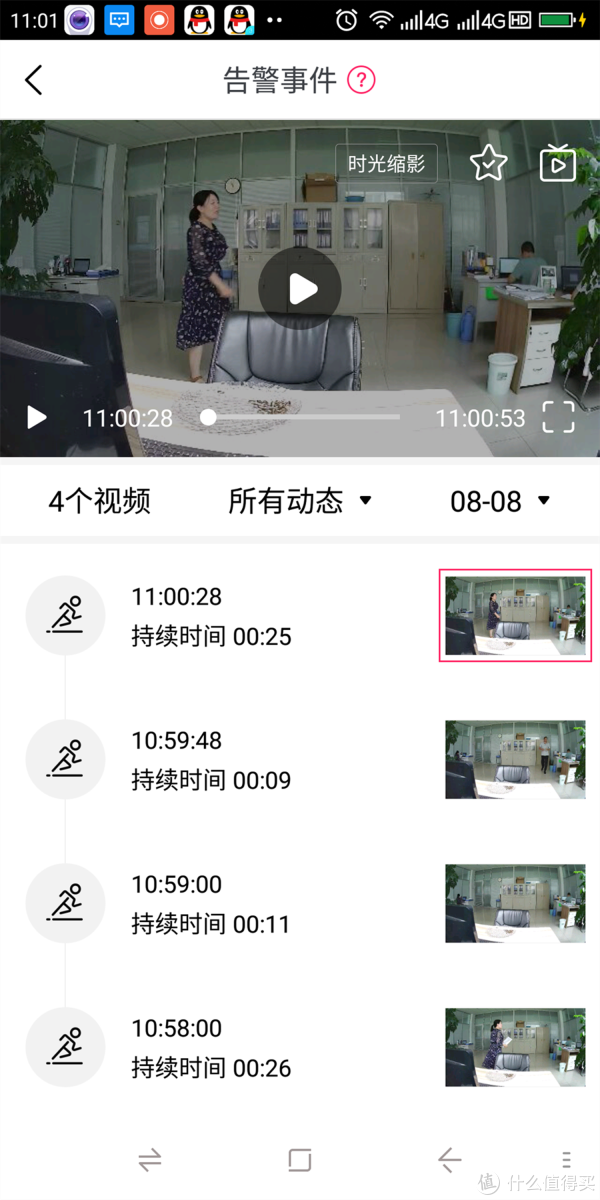Enter fullscreen video mode
This screenshot has width=600, height=1200.
tap(558, 417)
